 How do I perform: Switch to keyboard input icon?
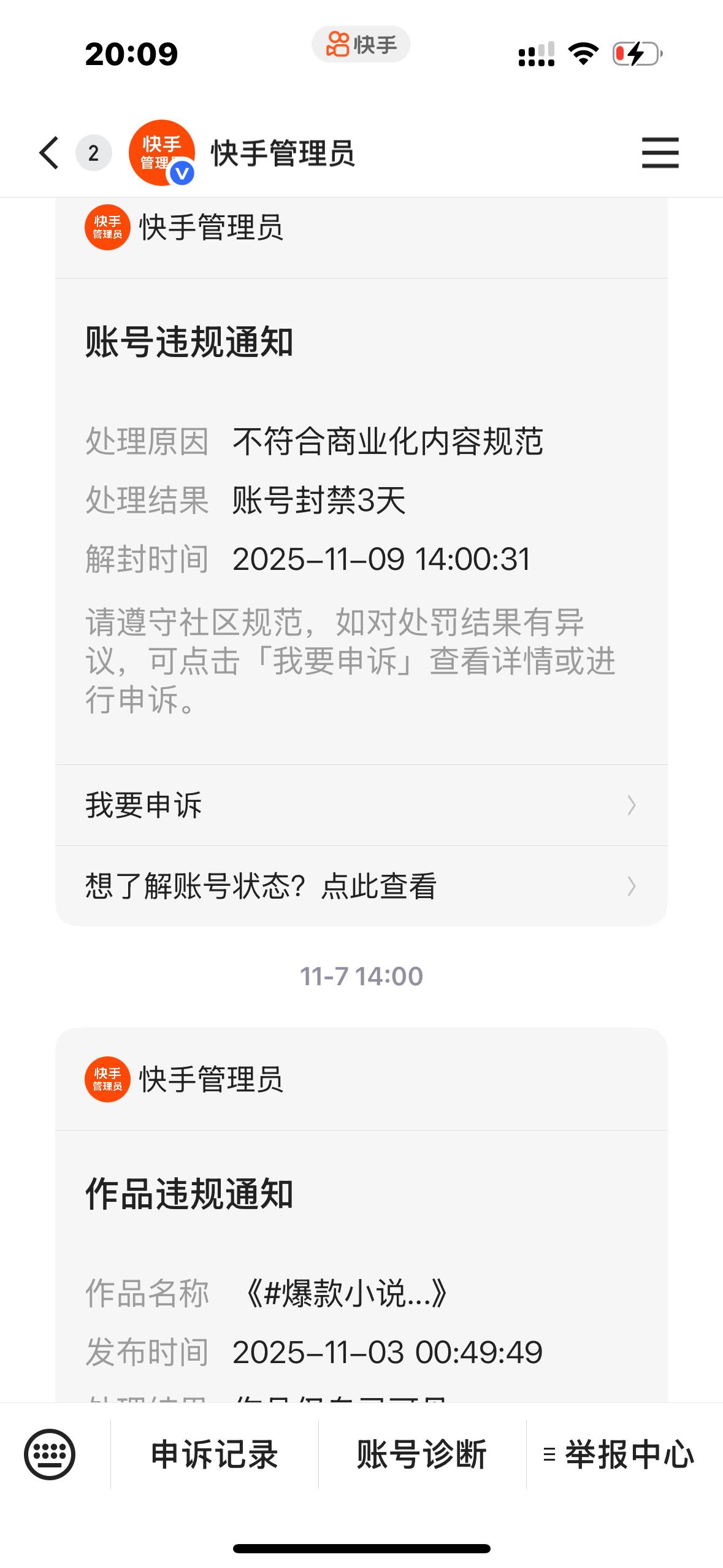[50, 1455]
